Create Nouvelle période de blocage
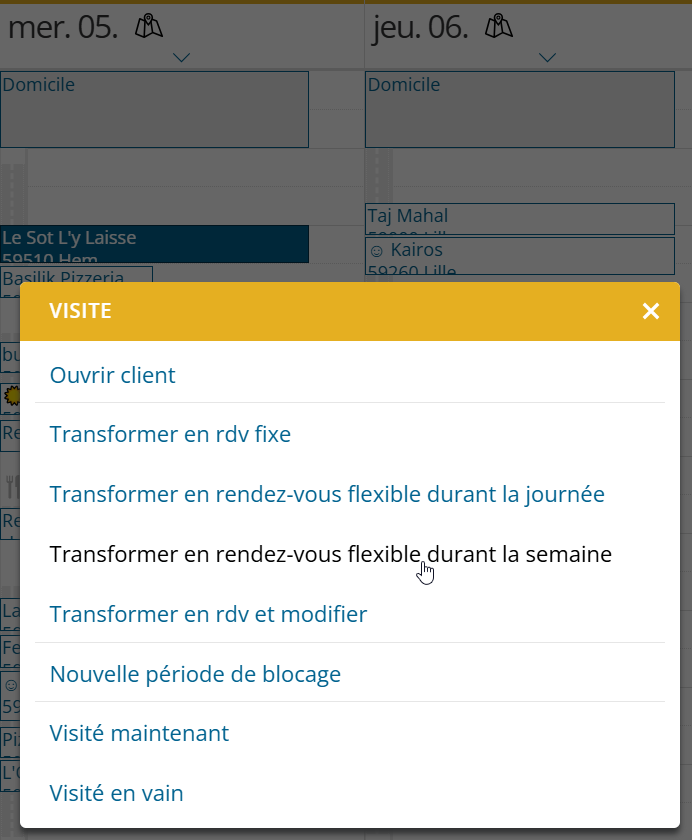Image resolution: width=692 pixels, height=840 pixels. 195,674
